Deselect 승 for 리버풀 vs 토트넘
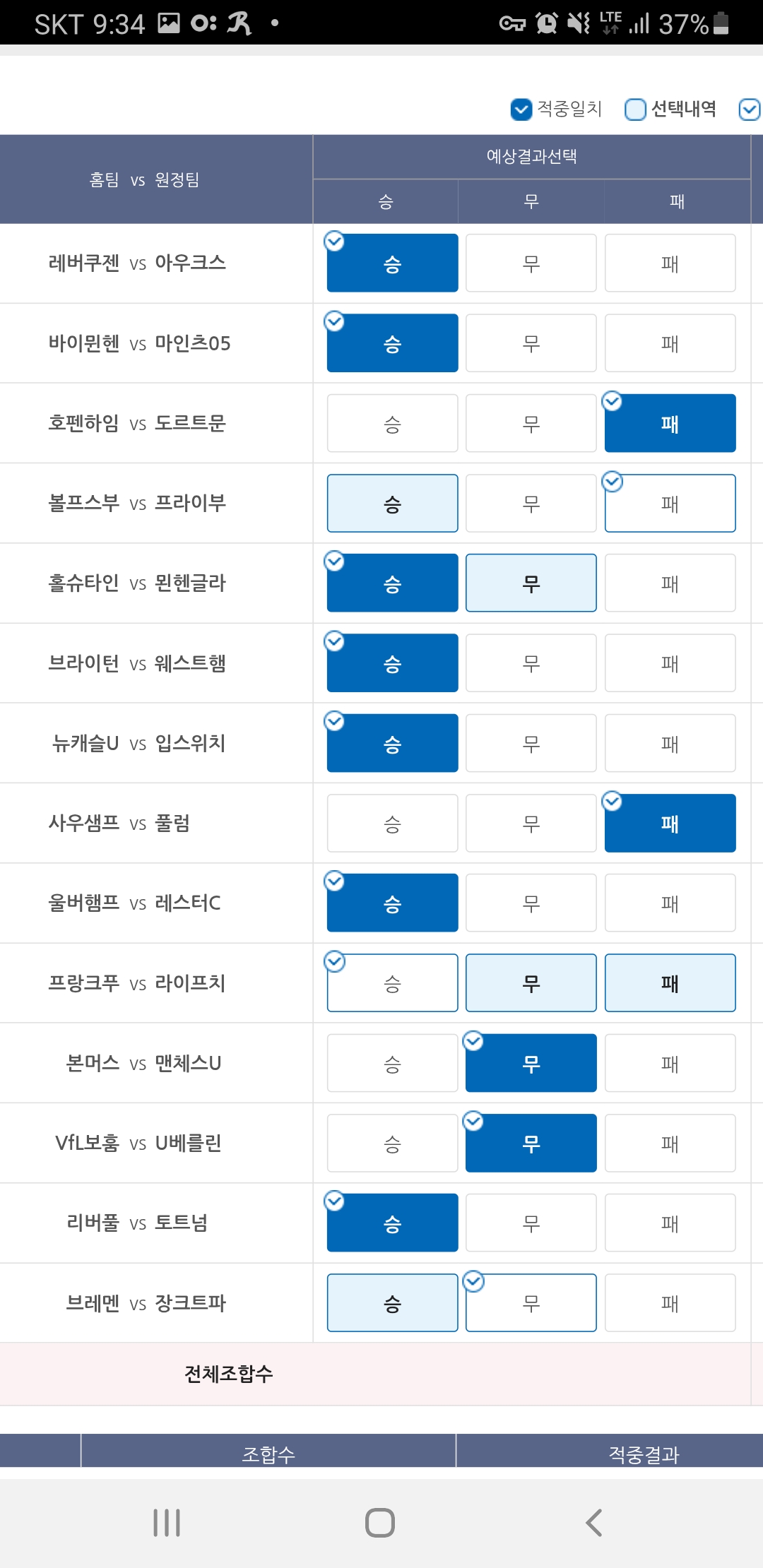Screen dimensions: 763x1568 (x=392, y=1223)
